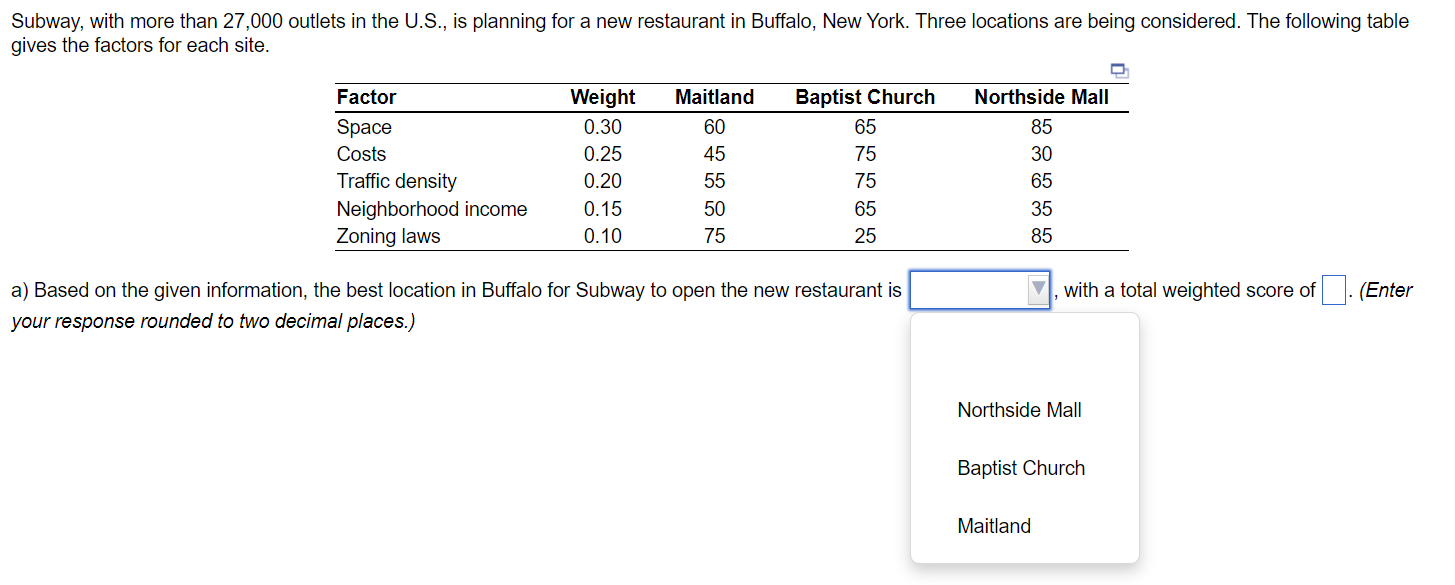The height and width of the screenshot is (585, 1455).
Task: Choose Baptist Church in the dropdown list
Action: tap(1021, 468)
